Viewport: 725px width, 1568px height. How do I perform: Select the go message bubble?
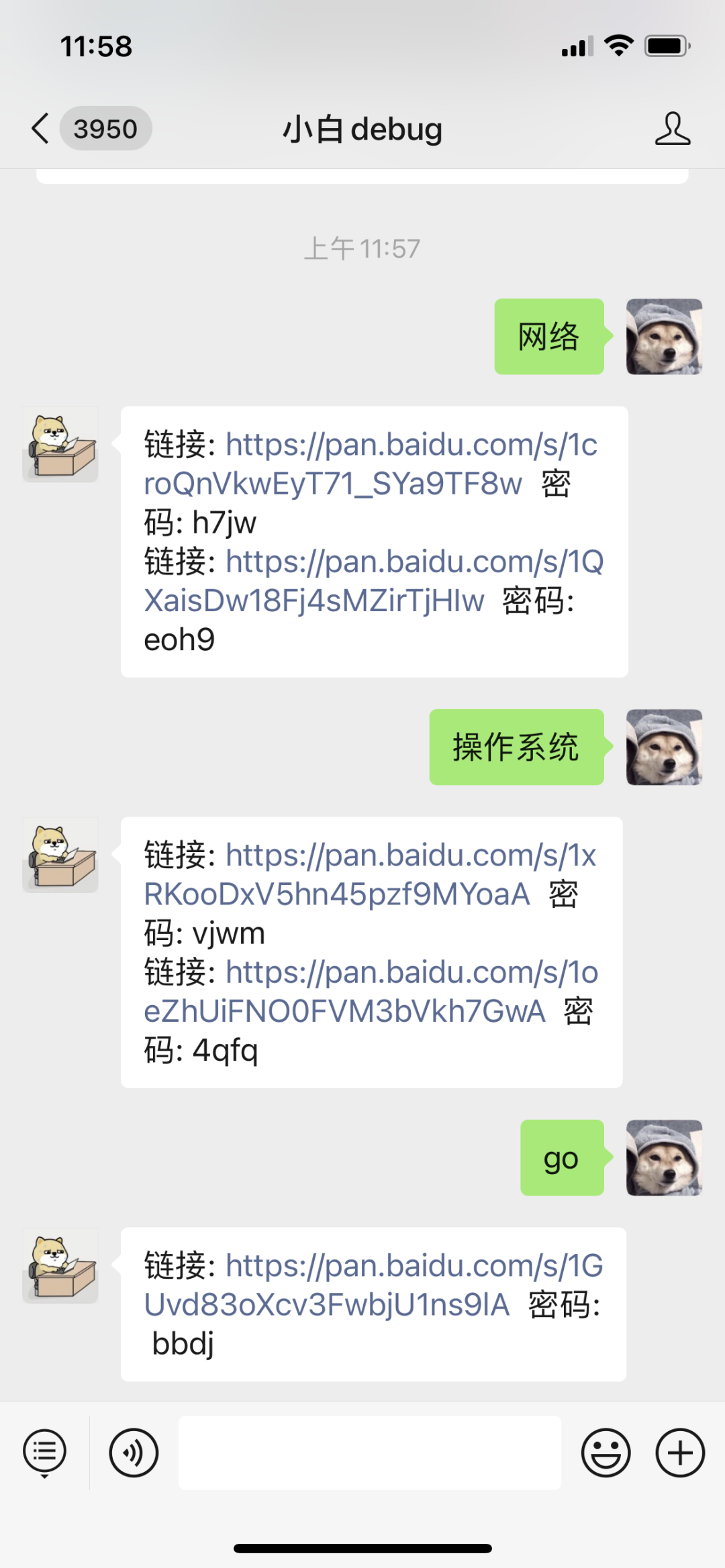pyautogui.click(x=562, y=1159)
